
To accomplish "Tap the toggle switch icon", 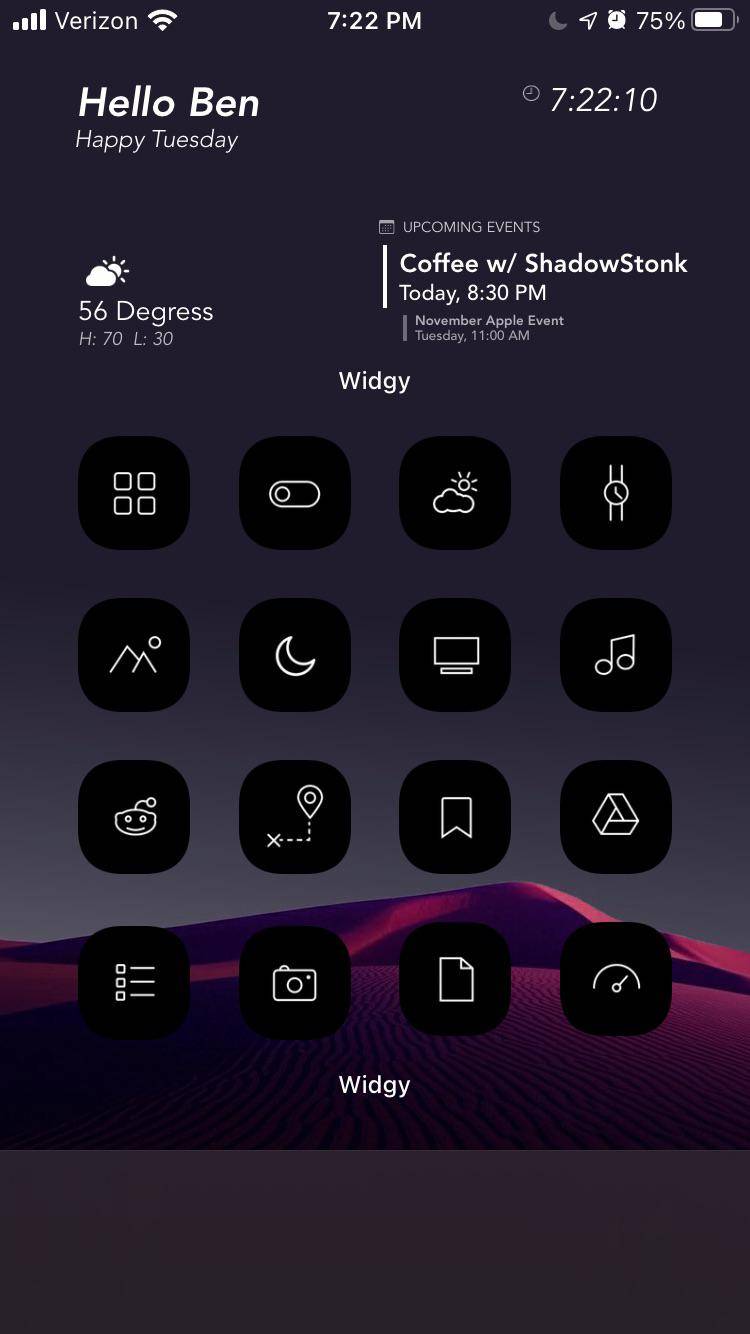I will 295,492.
